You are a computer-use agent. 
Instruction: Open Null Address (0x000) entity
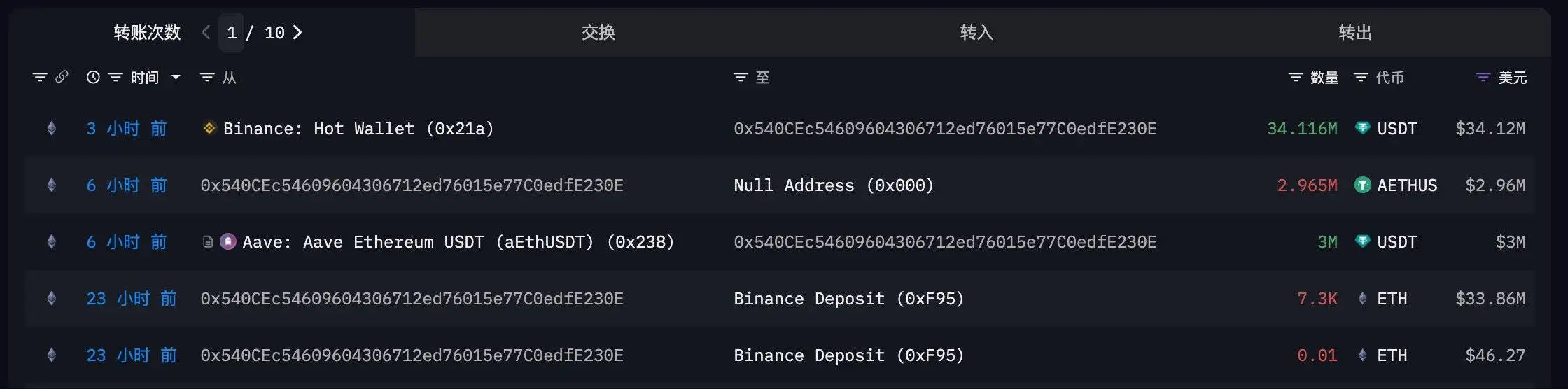pos(833,185)
